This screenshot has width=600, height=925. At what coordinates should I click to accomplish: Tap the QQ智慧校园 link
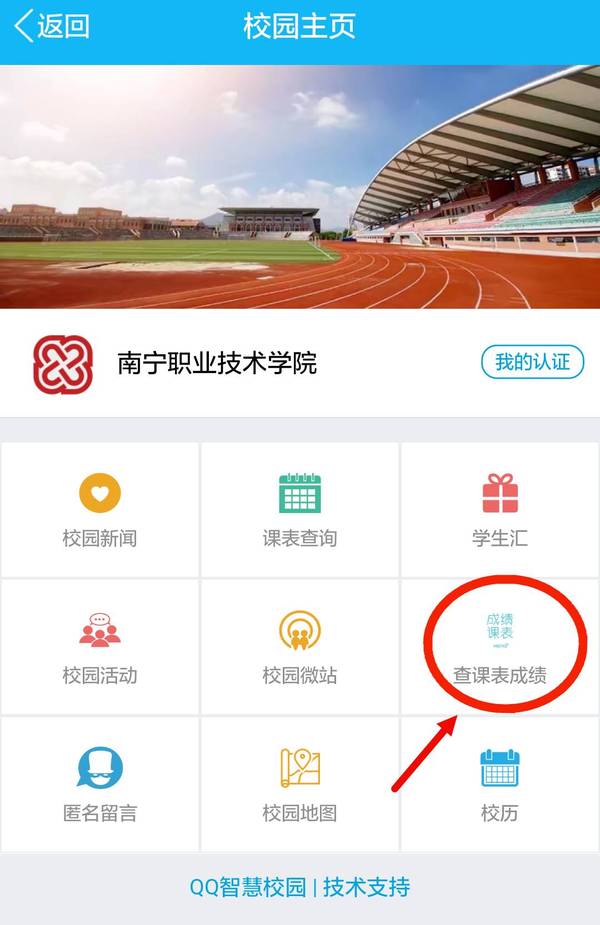(248, 887)
